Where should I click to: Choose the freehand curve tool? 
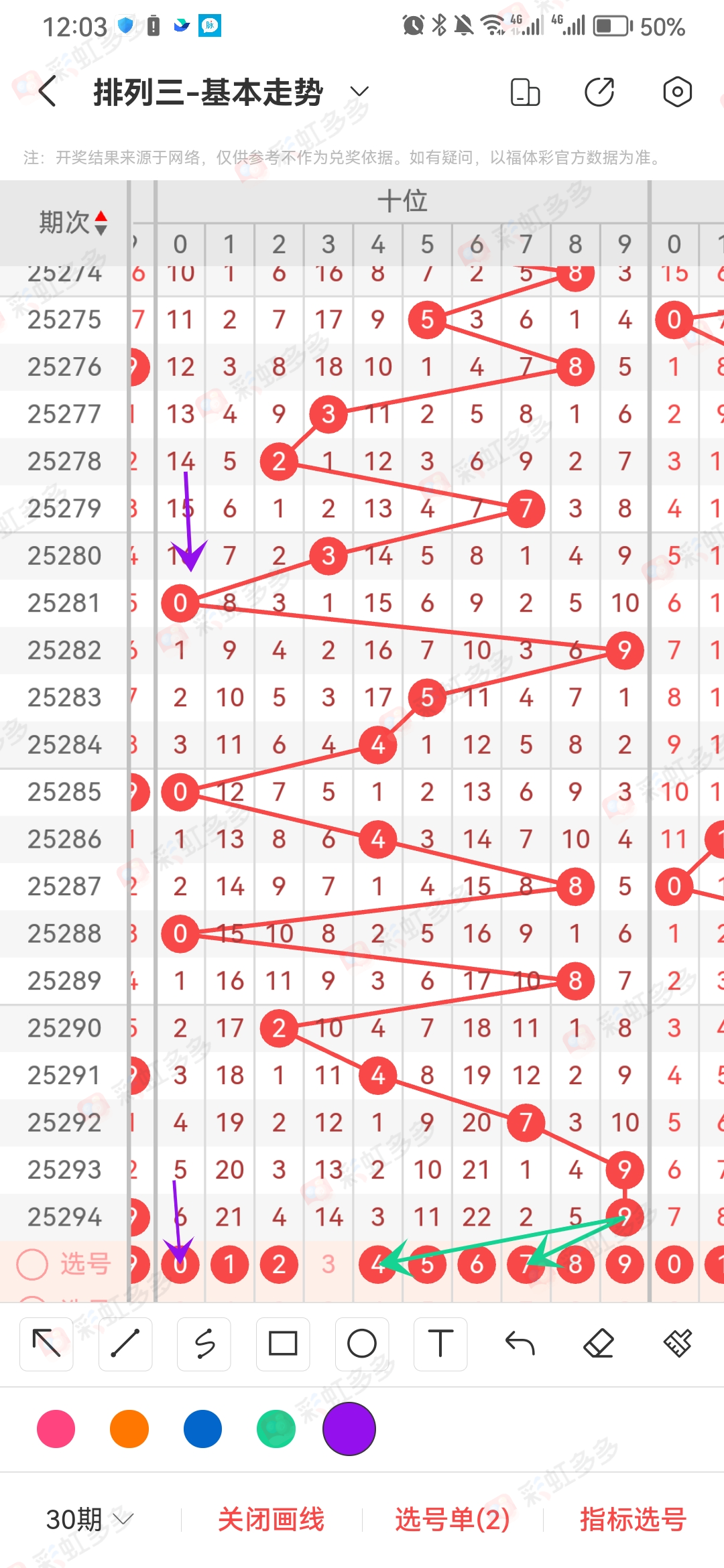click(x=204, y=1344)
